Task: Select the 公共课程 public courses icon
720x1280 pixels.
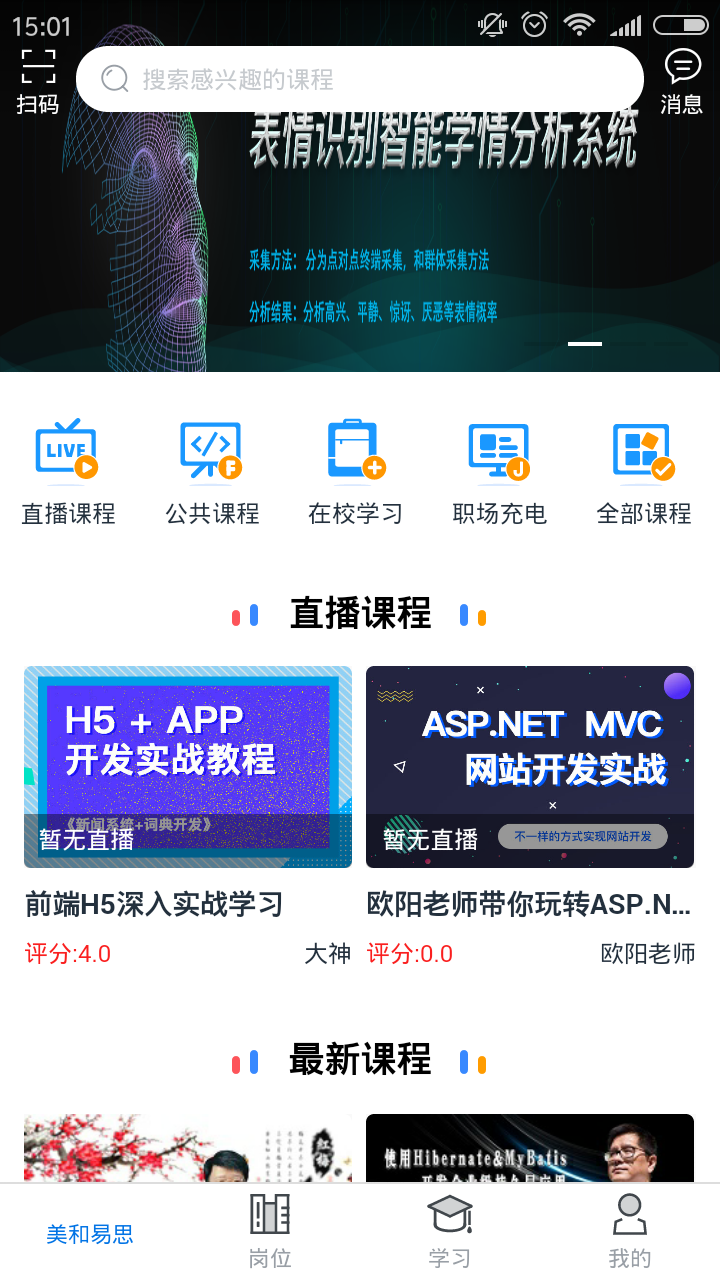Action: click(x=211, y=467)
